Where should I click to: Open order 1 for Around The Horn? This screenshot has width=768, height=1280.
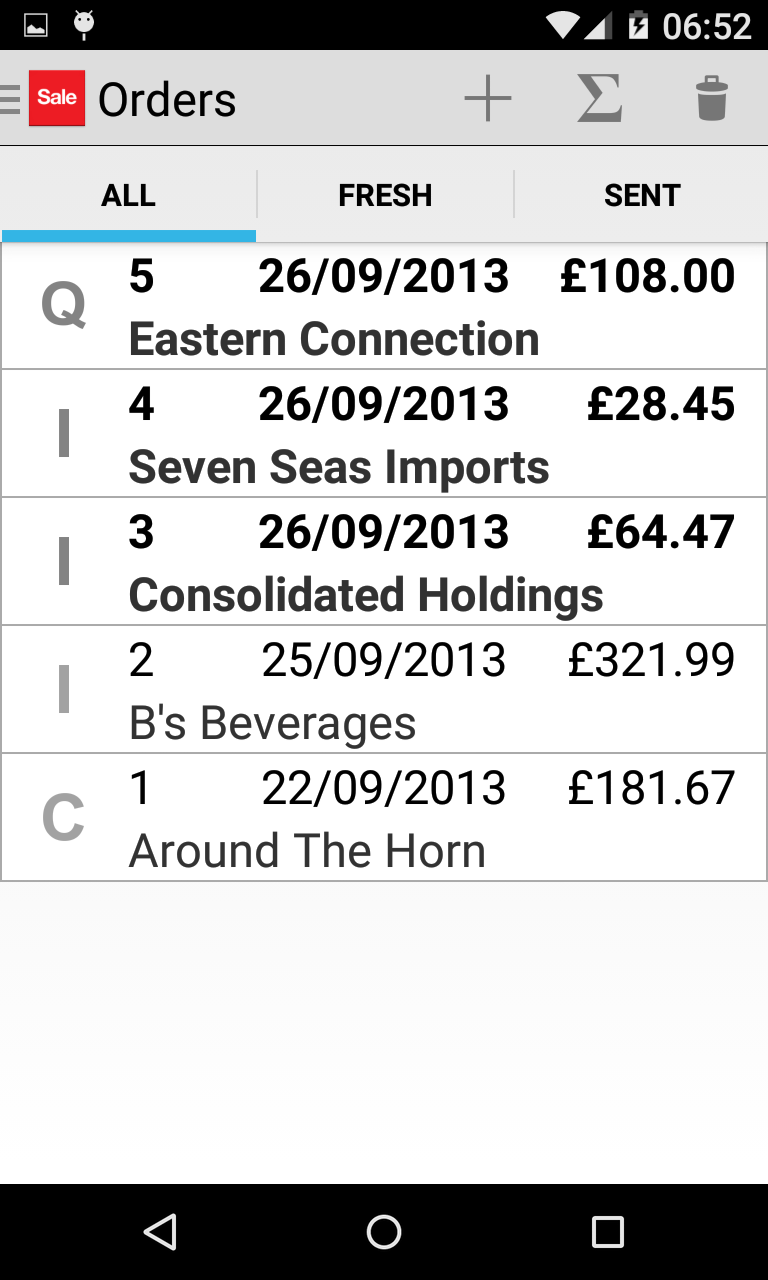(384, 818)
